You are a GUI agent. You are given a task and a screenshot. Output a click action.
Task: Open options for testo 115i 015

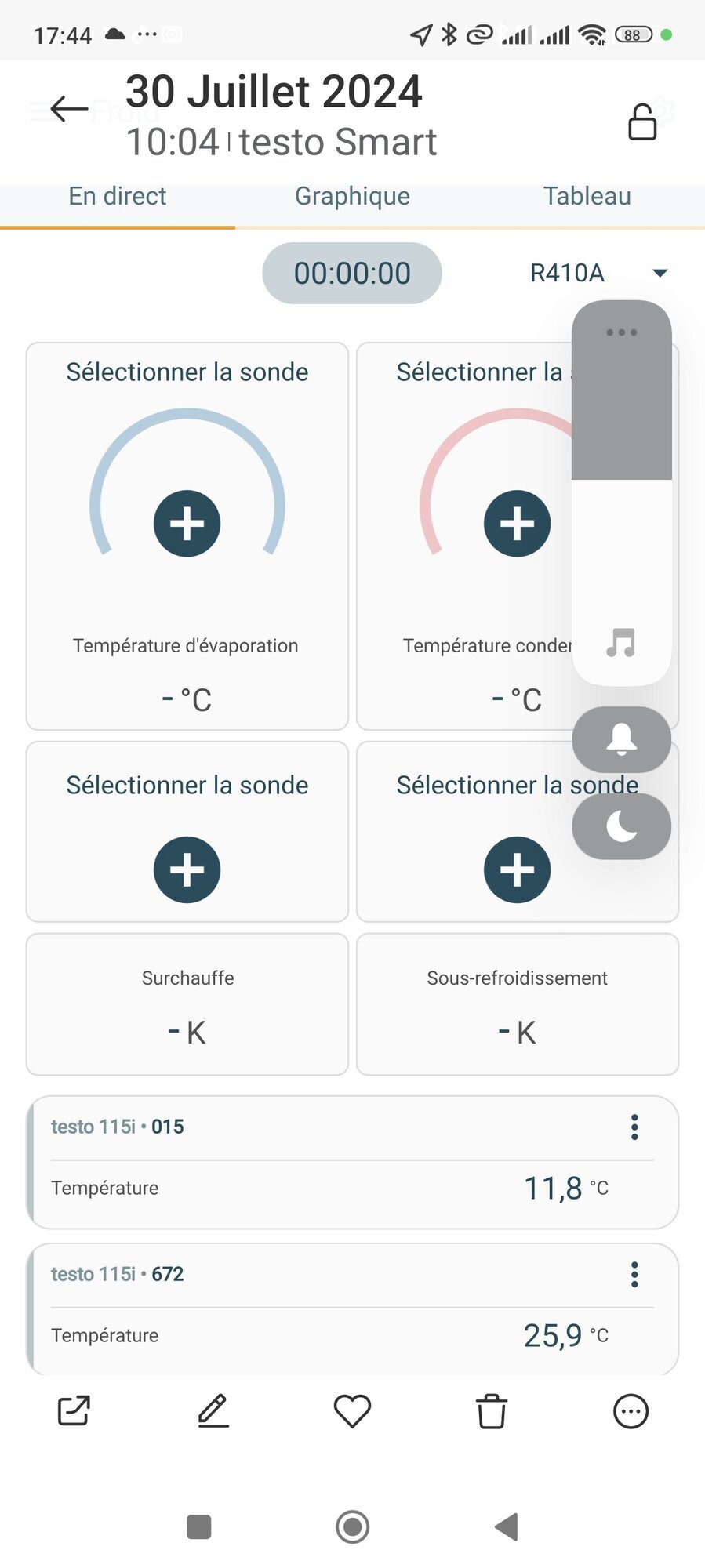[x=634, y=1127]
